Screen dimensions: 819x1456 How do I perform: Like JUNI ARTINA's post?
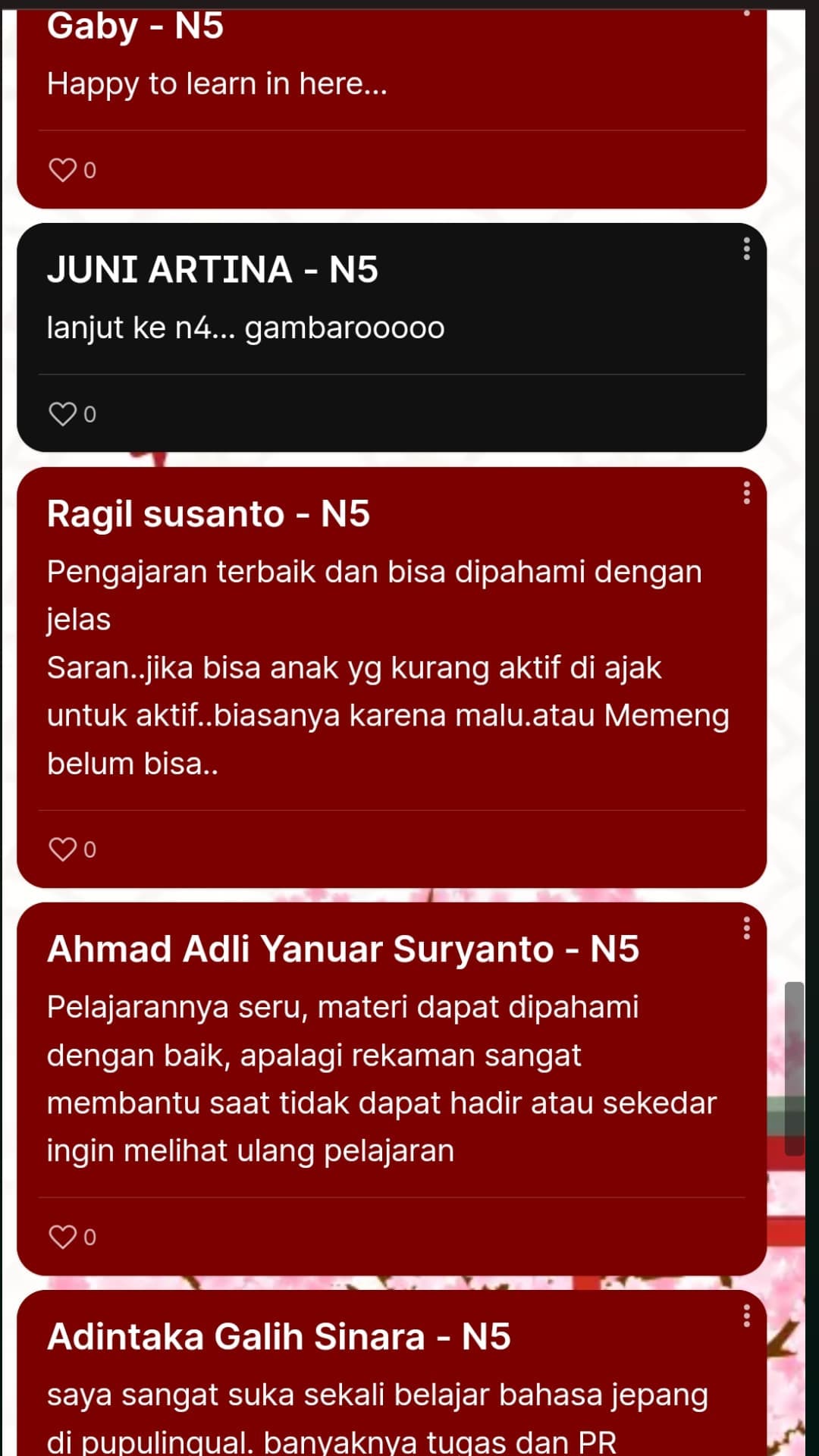(x=63, y=414)
